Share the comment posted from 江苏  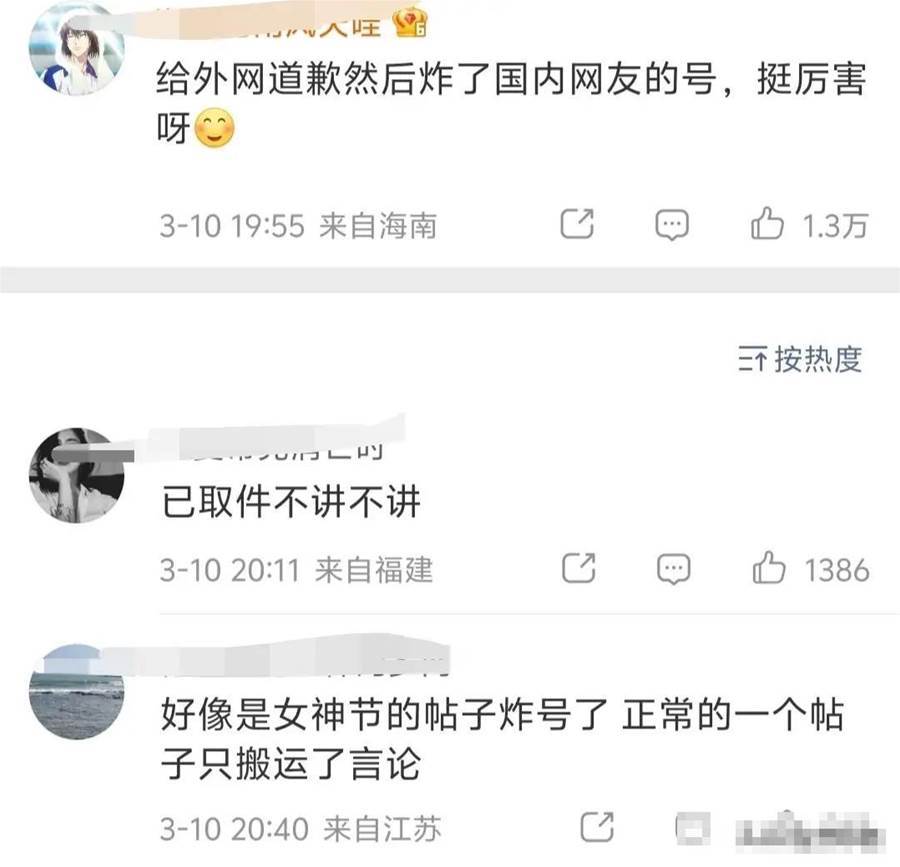pos(597,827)
